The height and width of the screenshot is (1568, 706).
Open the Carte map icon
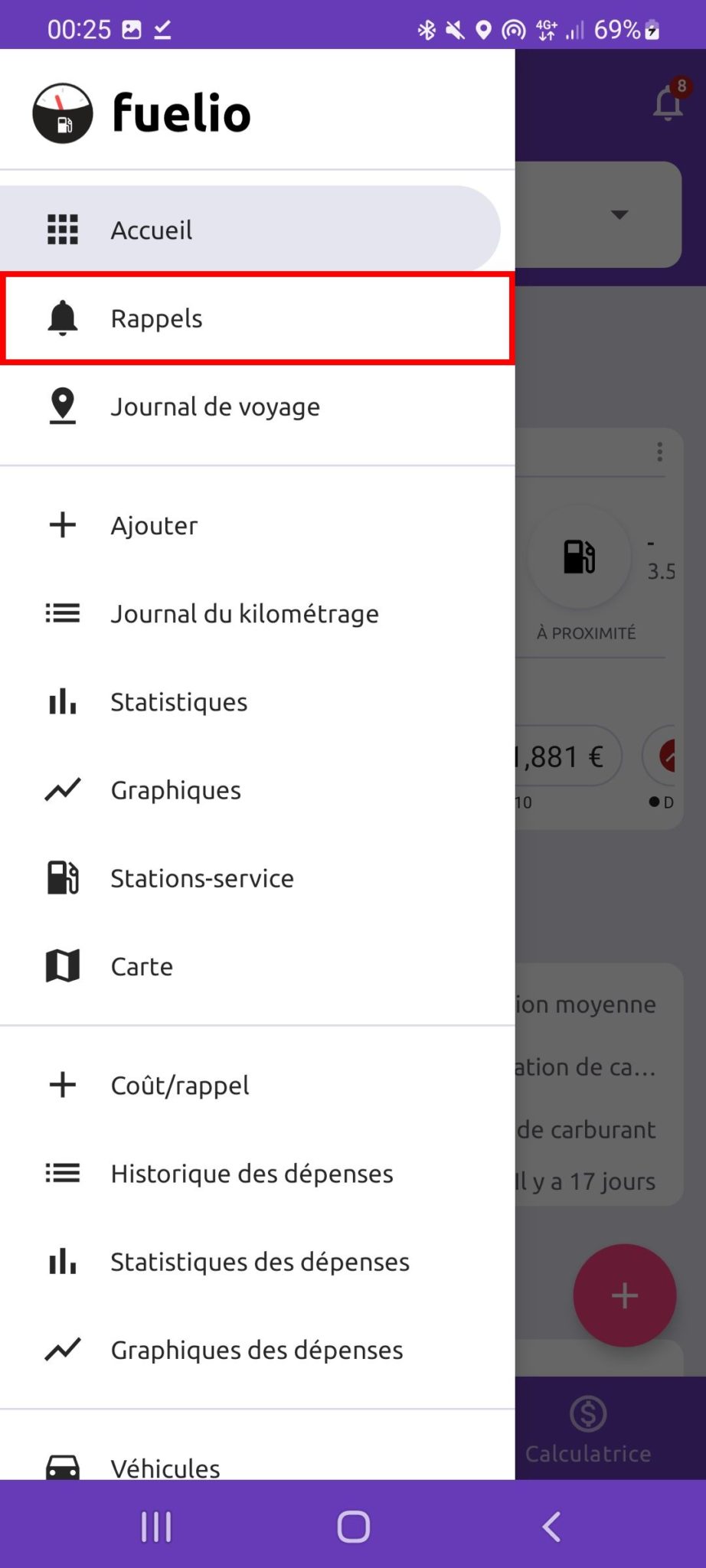click(x=62, y=966)
